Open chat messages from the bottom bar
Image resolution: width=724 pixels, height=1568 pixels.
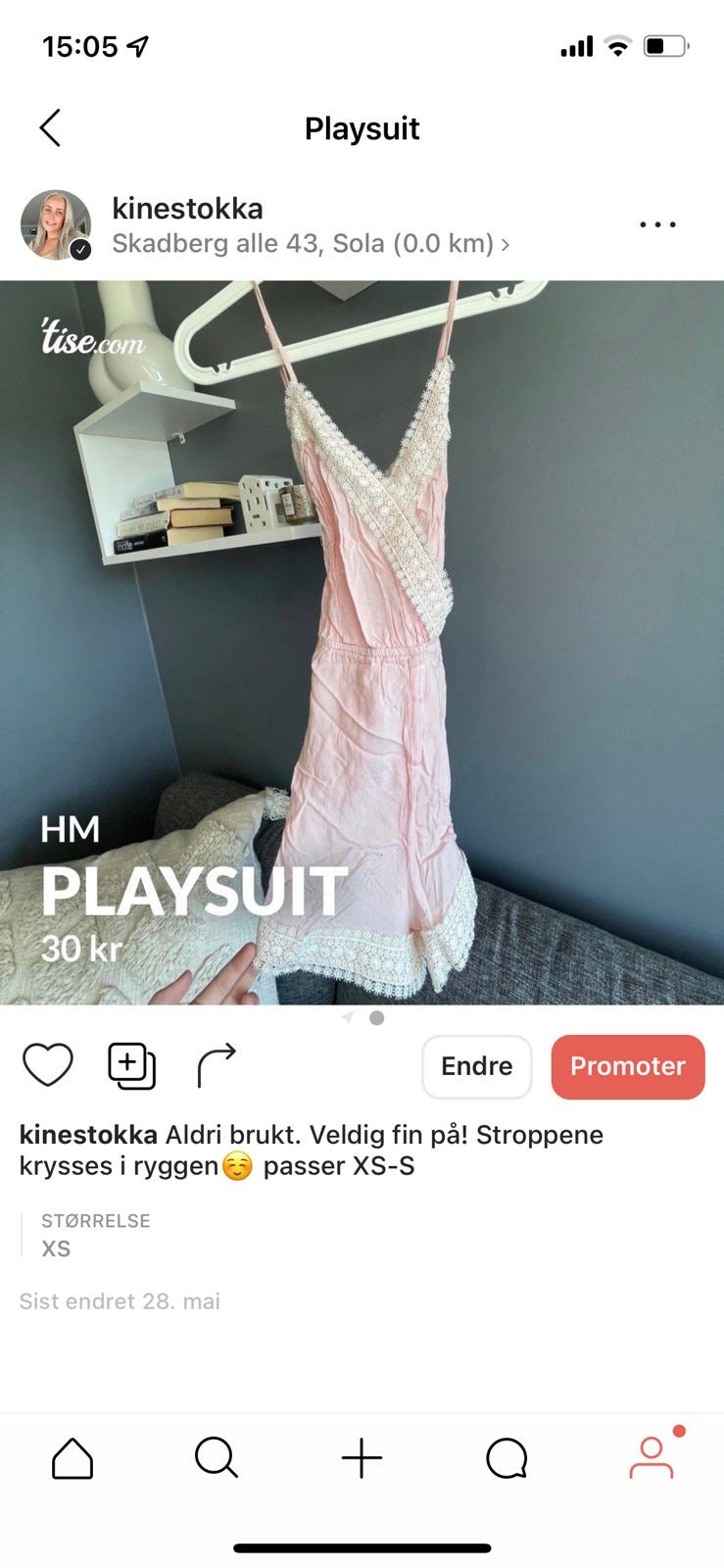point(507,1456)
